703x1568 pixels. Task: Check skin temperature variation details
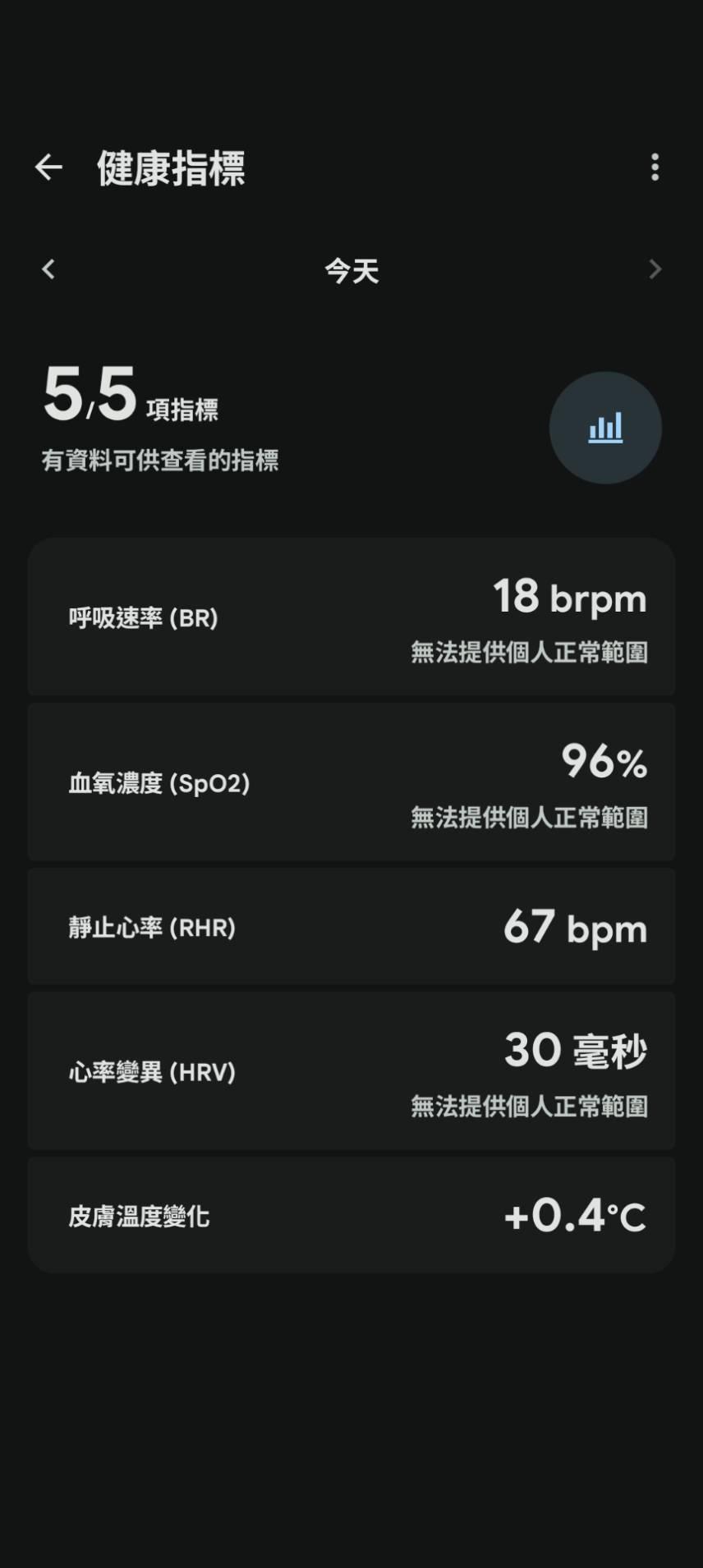[351, 1213]
